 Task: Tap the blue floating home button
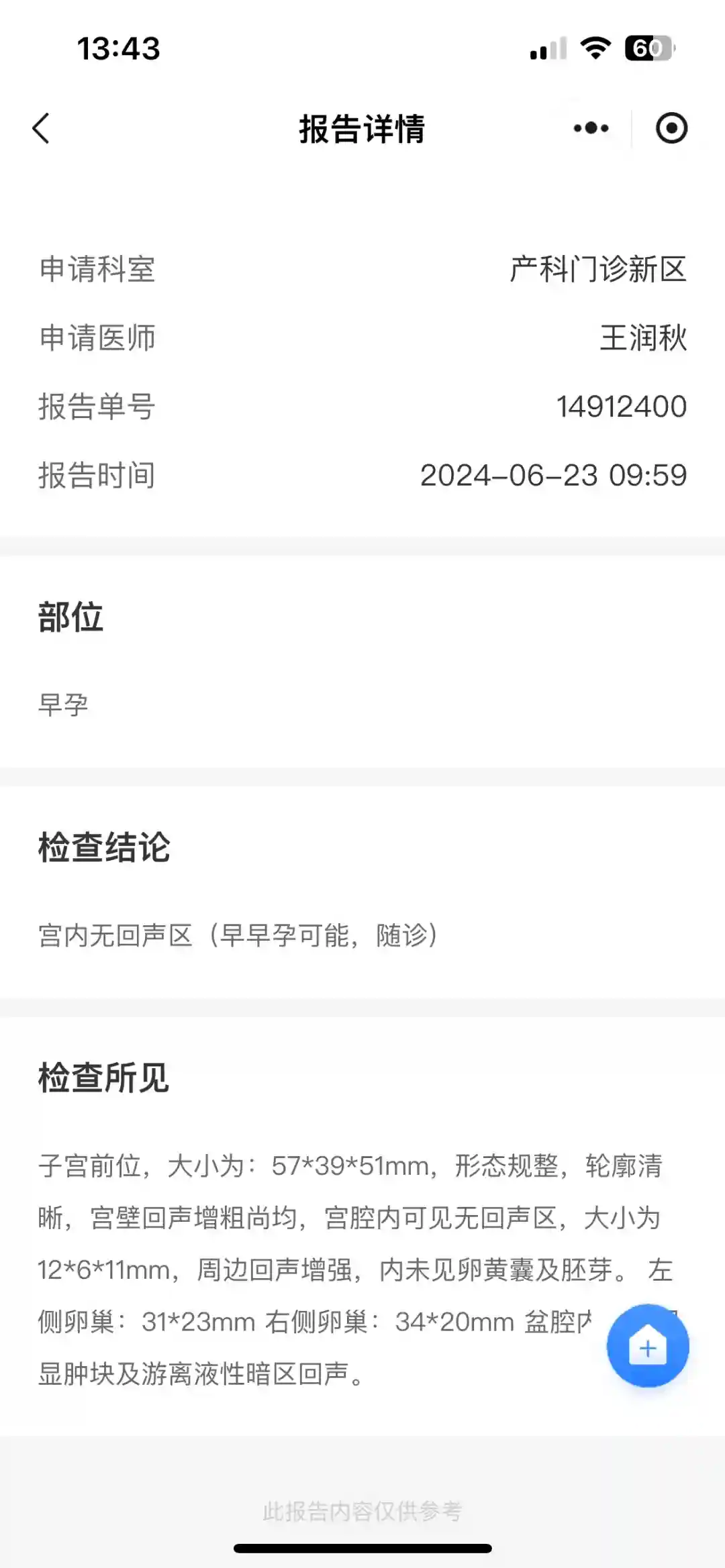[648, 1345]
